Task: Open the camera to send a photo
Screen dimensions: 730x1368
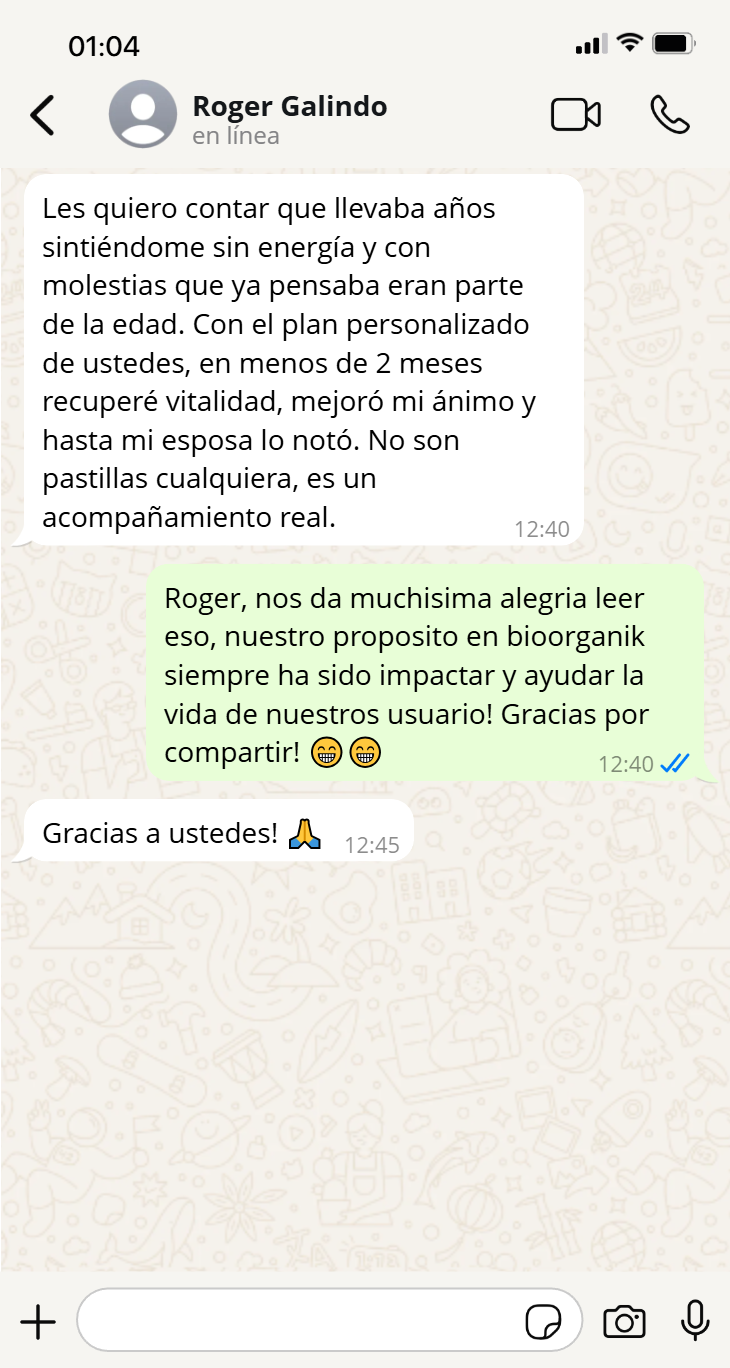Action: 624,1322
